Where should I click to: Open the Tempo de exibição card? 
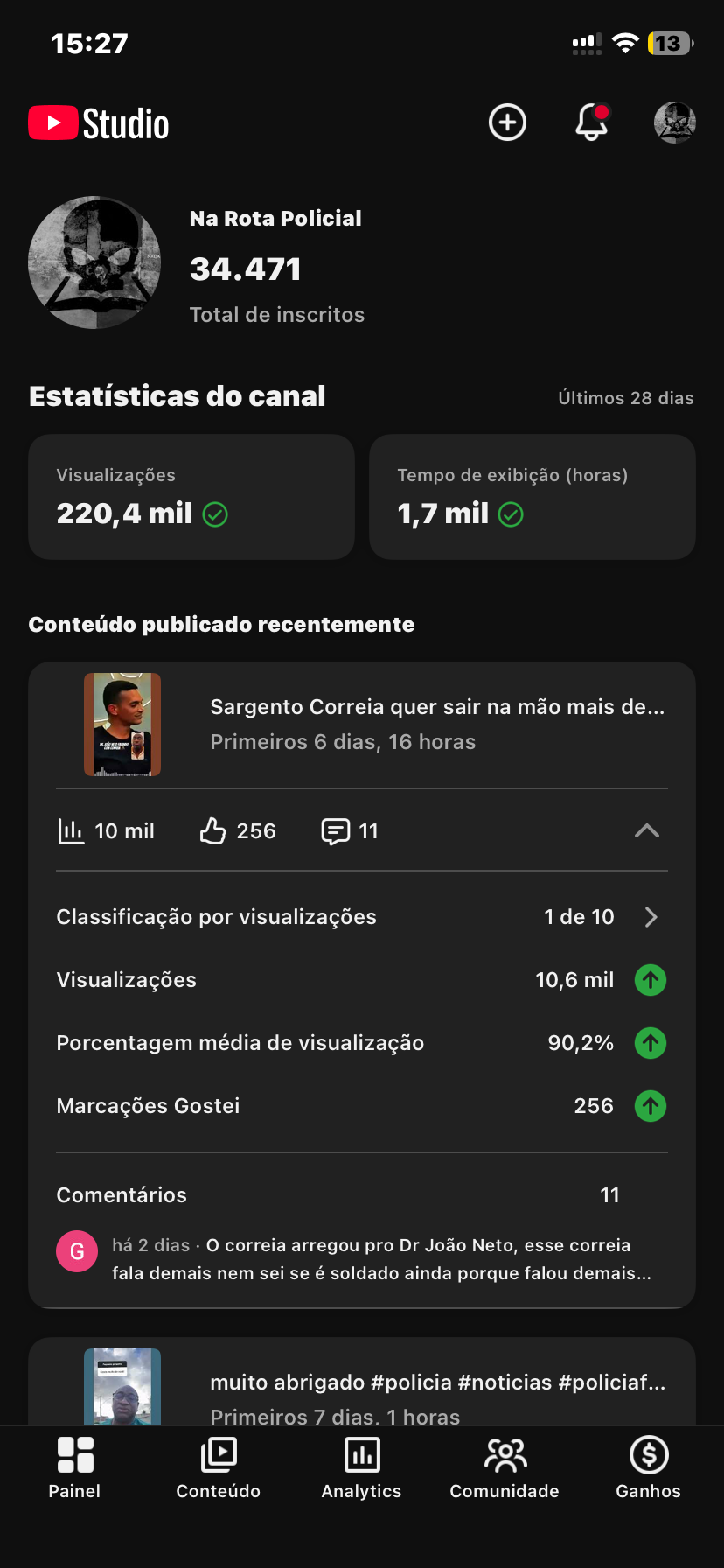(x=532, y=497)
